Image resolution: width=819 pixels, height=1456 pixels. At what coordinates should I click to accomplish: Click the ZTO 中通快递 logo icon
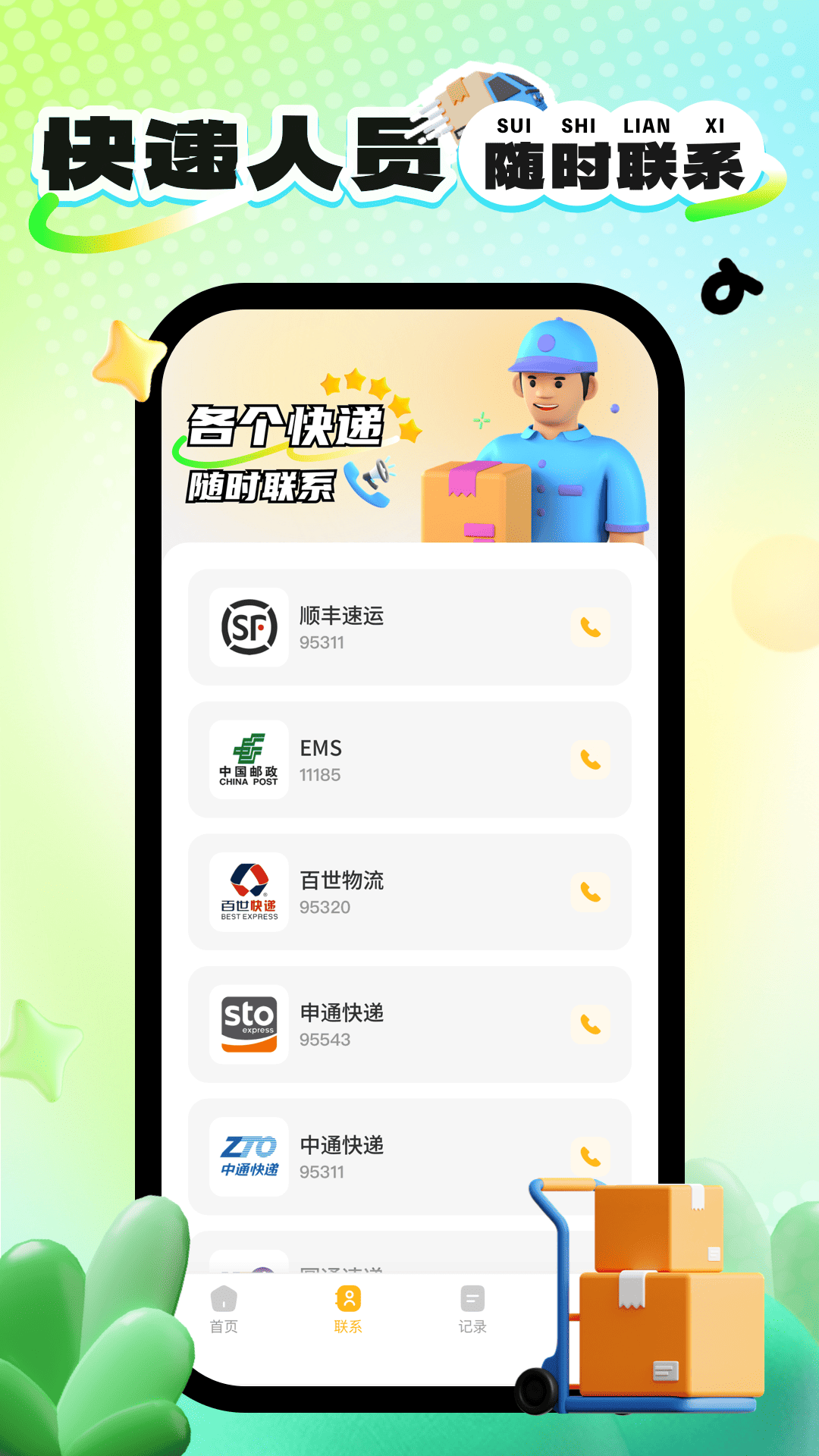[x=250, y=1158]
